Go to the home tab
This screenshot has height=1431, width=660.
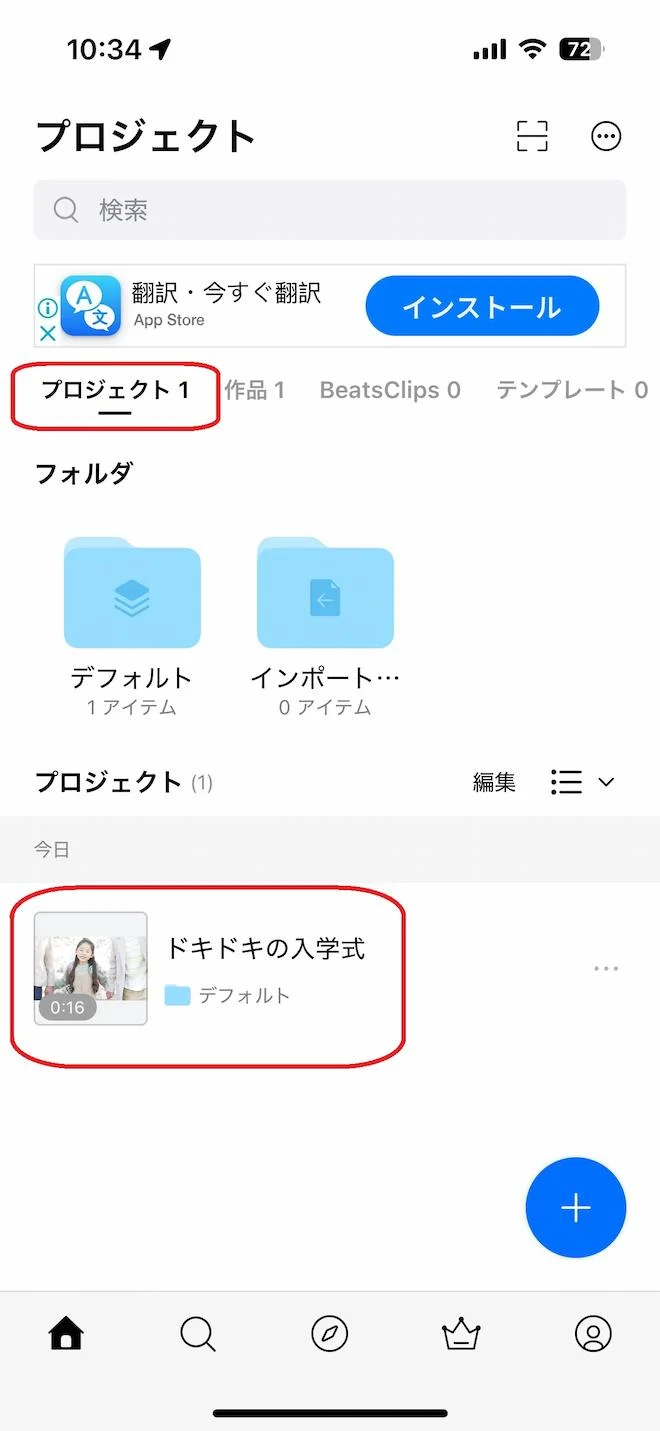(x=66, y=1333)
